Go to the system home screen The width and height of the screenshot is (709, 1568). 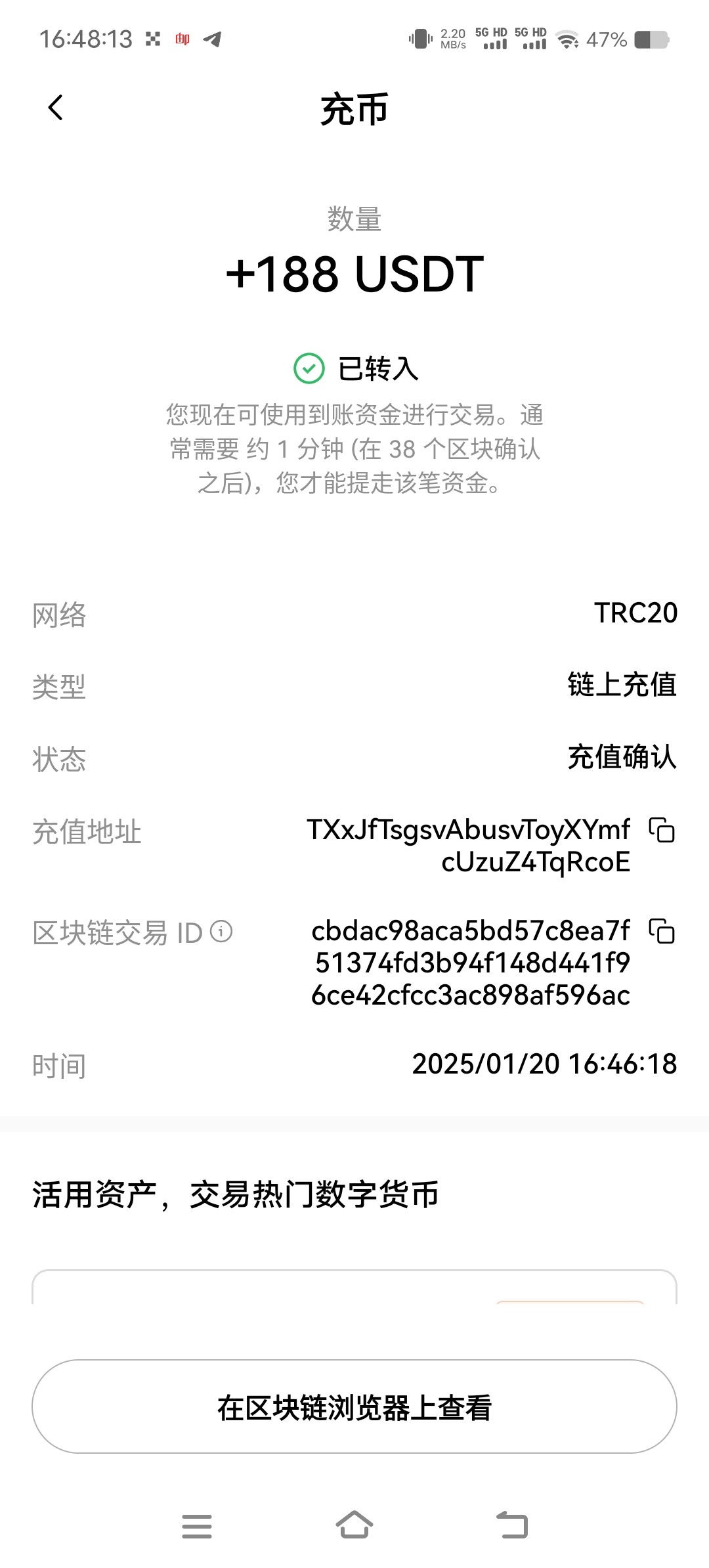tap(354, 1525)
